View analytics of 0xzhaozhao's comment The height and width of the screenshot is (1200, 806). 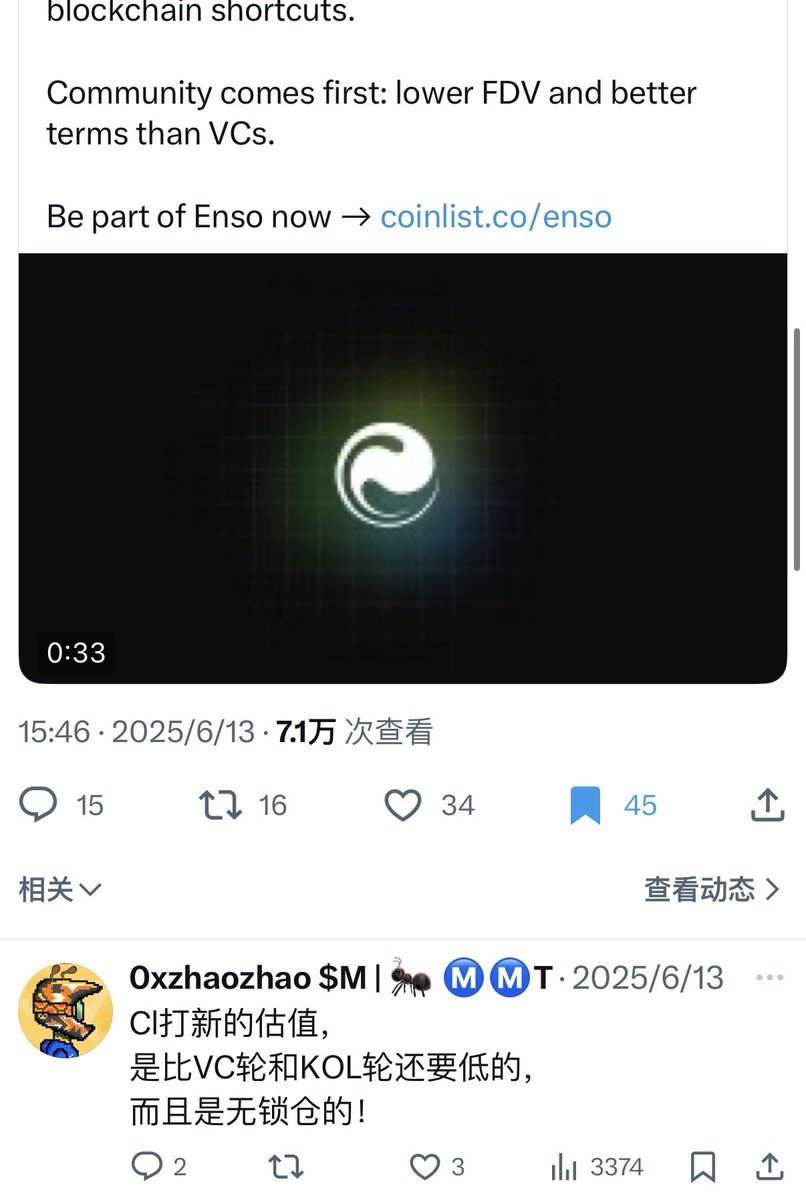[566, 1166]
